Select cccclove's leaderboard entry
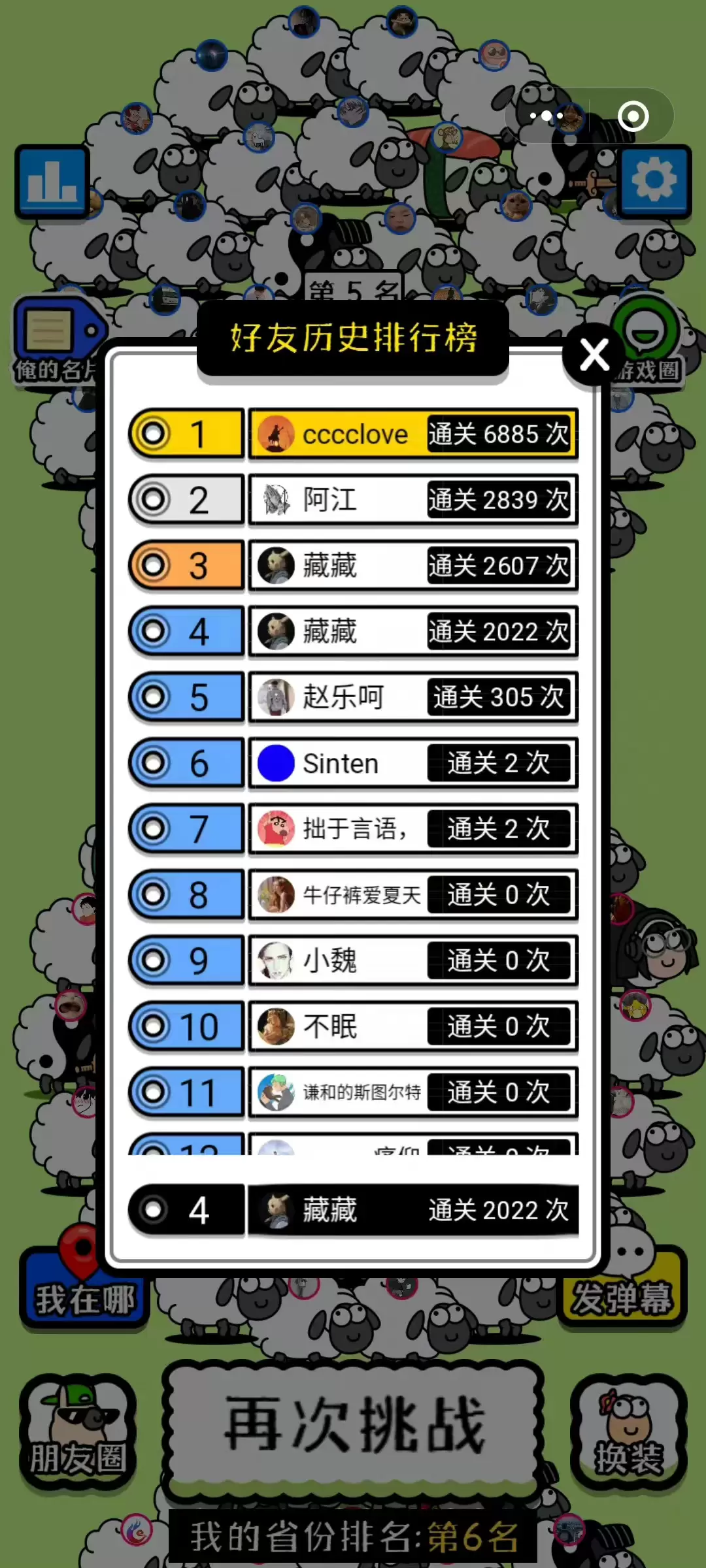 click(412, 434)
